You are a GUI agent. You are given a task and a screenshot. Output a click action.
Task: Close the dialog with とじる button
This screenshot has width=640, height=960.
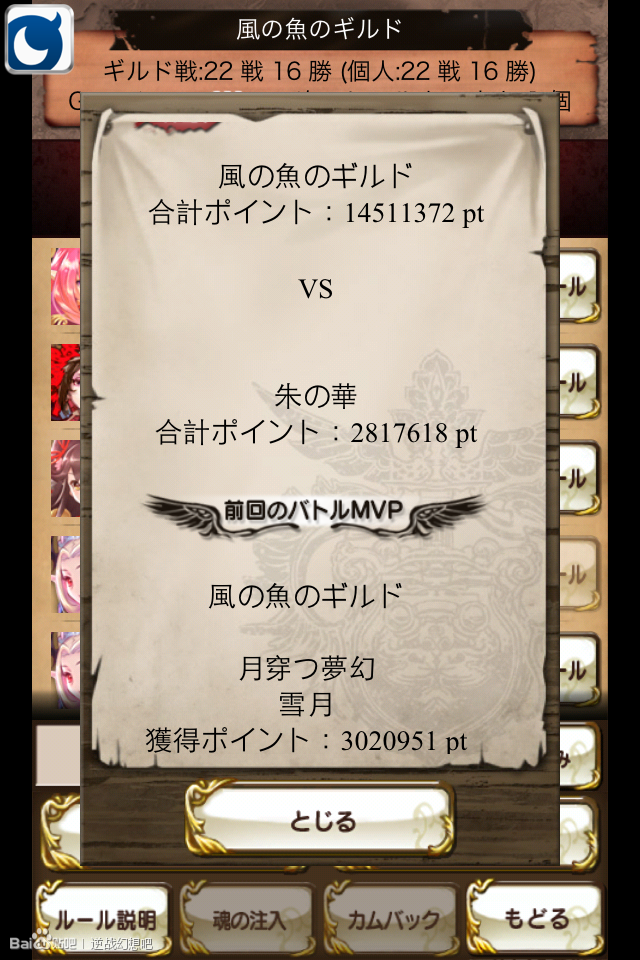(x=322, y=821)
